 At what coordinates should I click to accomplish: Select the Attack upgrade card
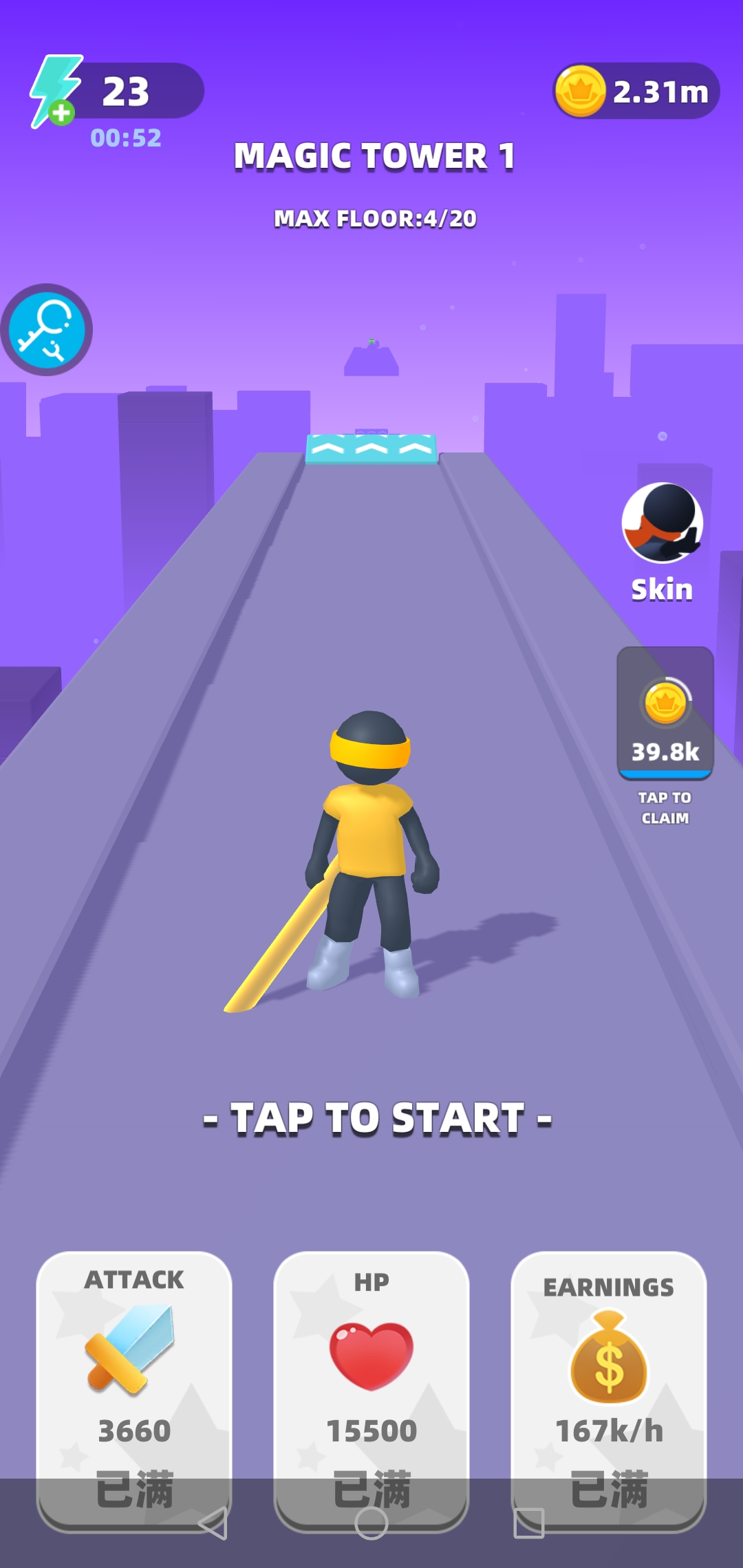[134, 1391]
